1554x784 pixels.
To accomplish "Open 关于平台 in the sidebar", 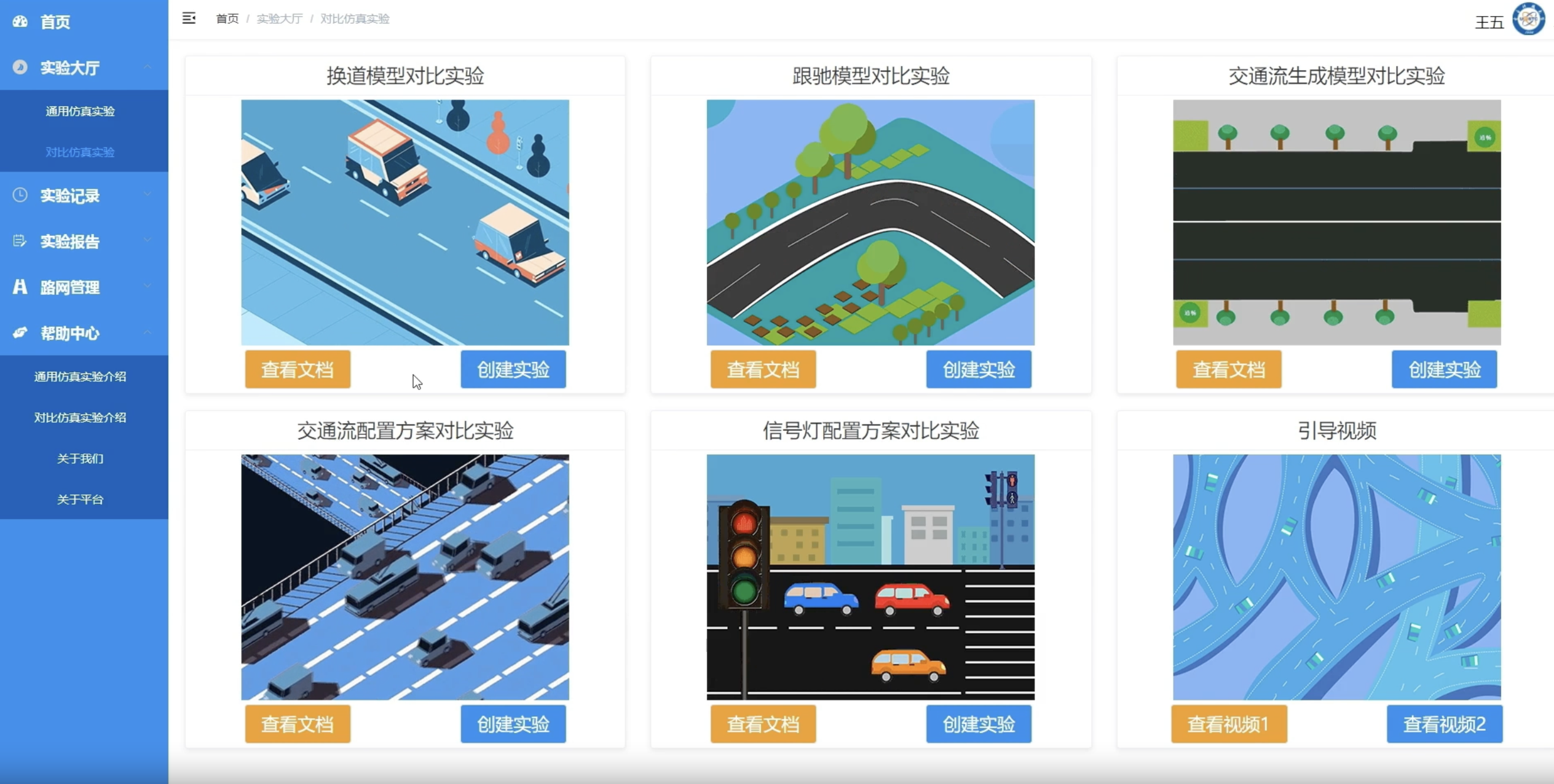I will 80,500.
